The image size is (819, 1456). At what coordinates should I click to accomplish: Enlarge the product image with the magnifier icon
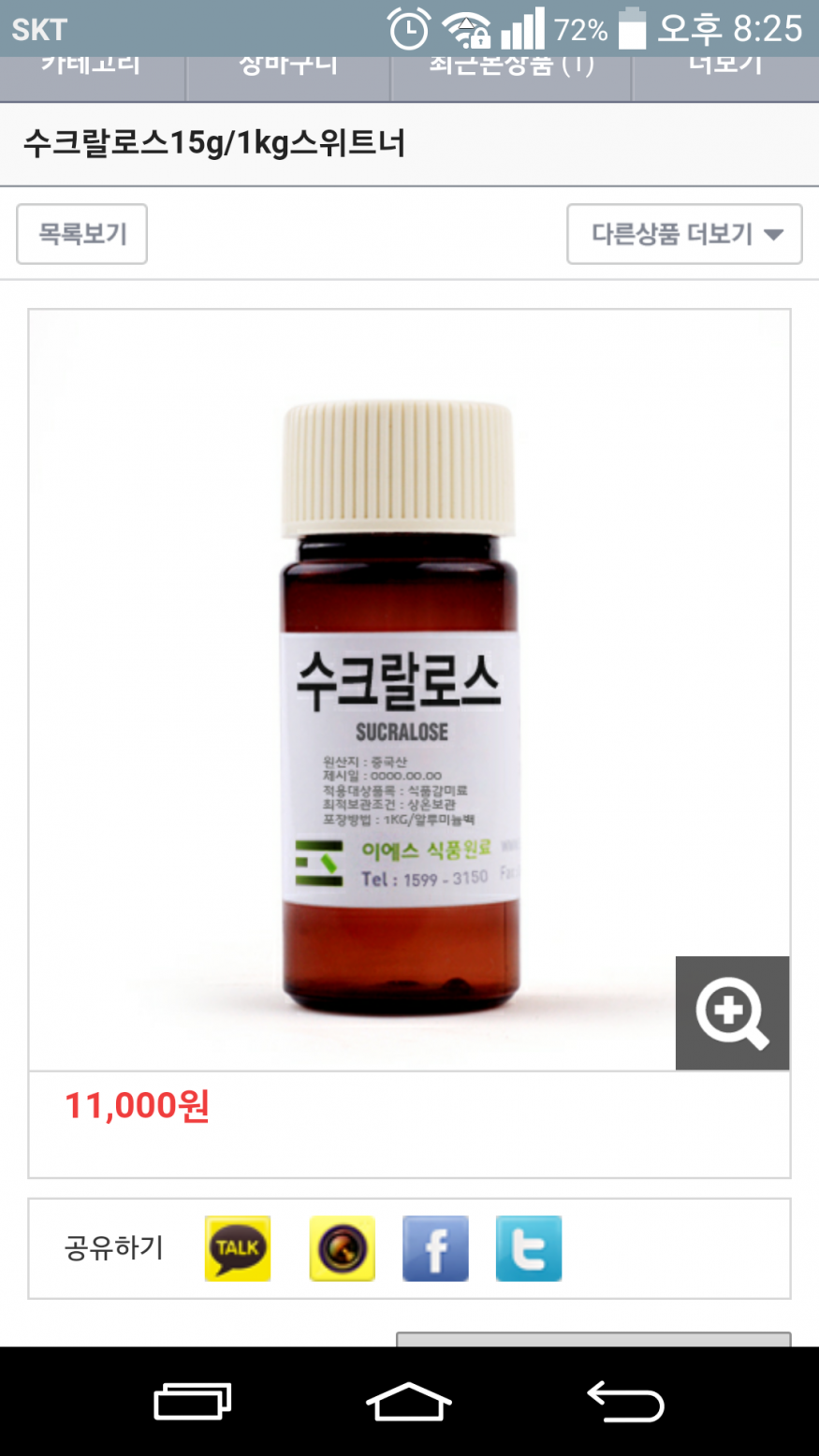pyautogui.click(x=732, y=1012)
